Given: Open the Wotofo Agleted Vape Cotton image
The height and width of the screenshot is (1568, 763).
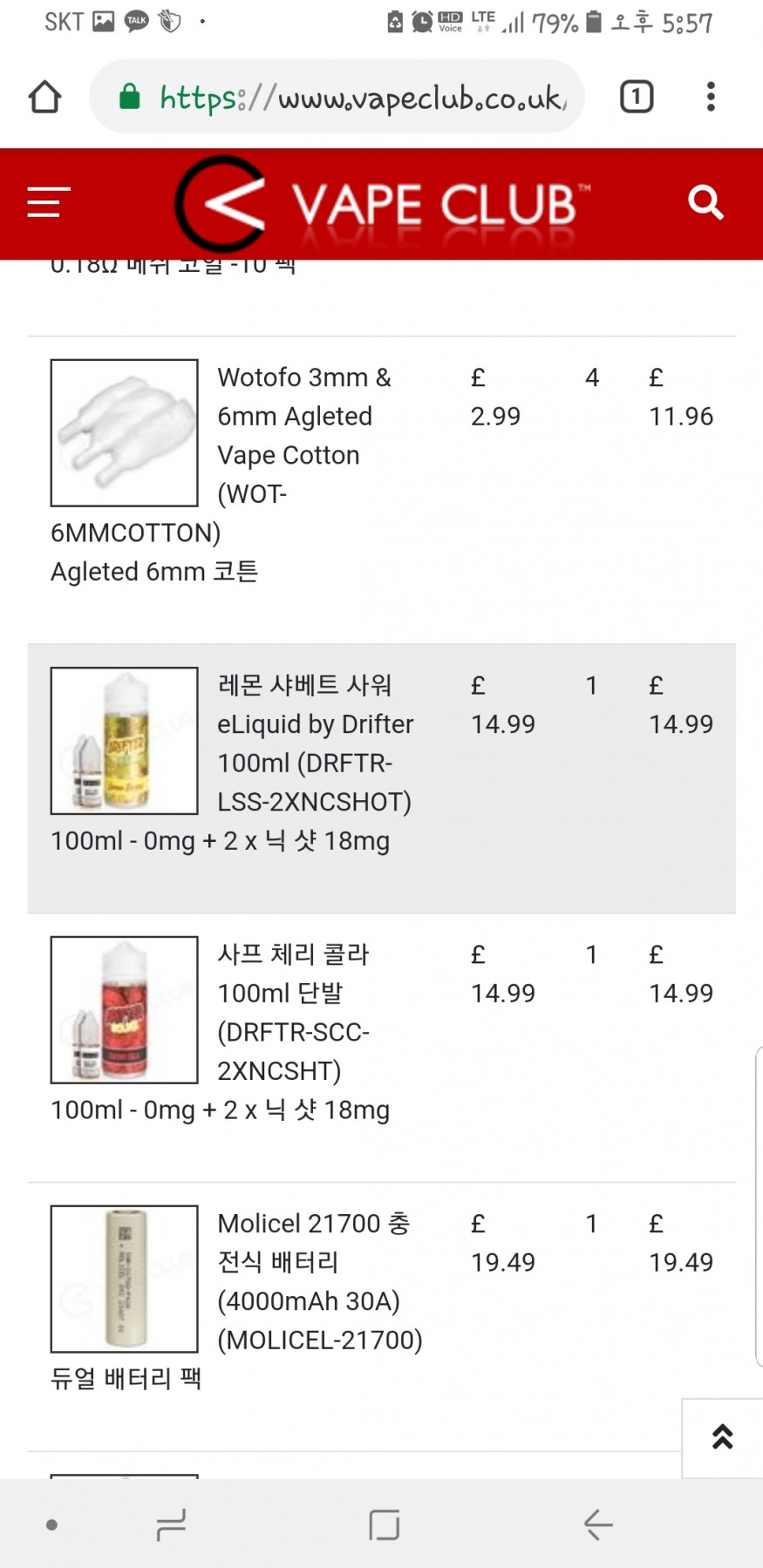Looking at the screenshot, I should coord(125,432).
